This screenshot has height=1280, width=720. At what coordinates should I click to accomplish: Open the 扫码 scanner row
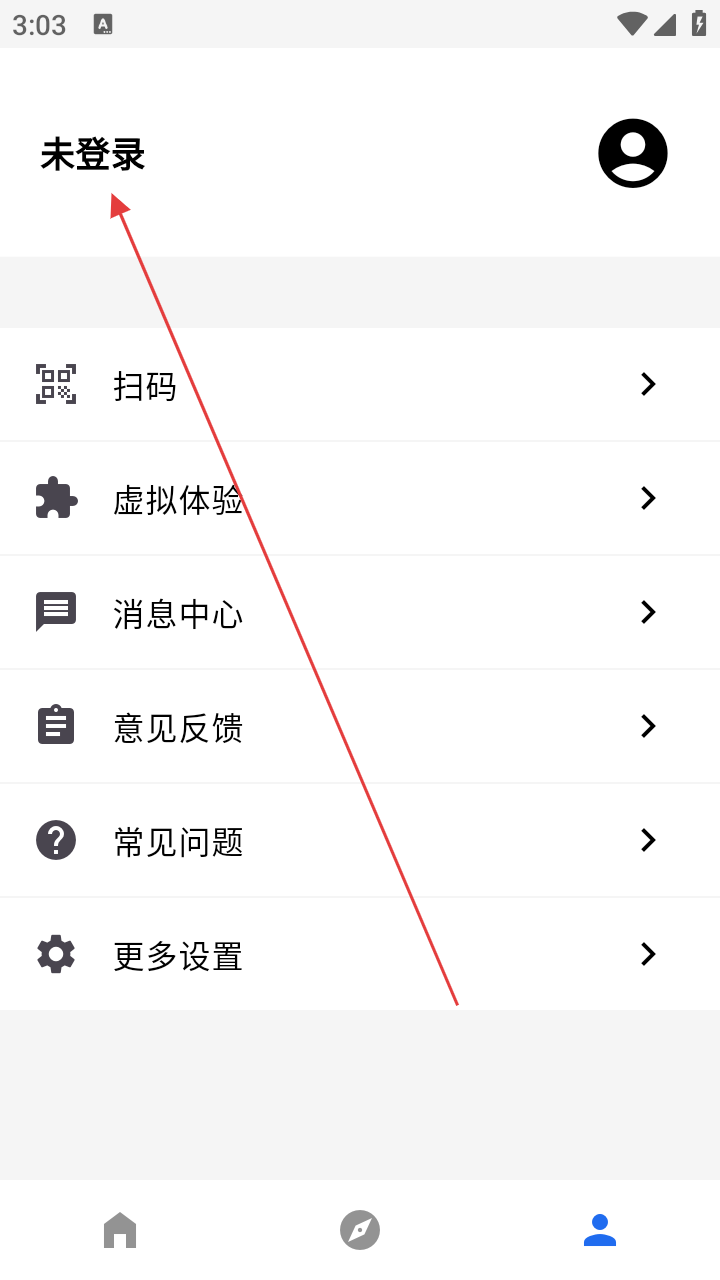pyautogui.click(x=360, y=385)
